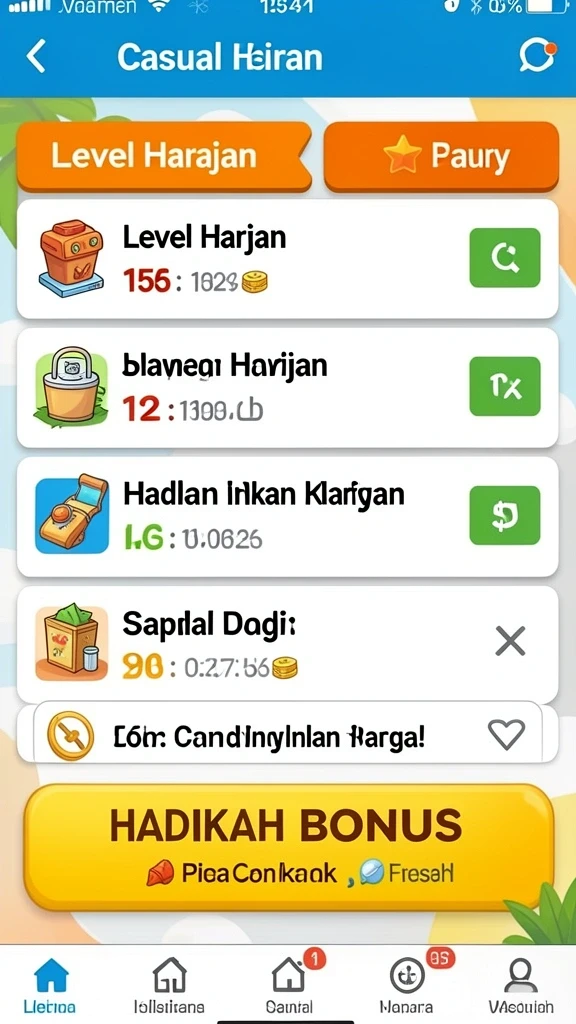Open the profile tab in bottom bar

pos(520,985)
